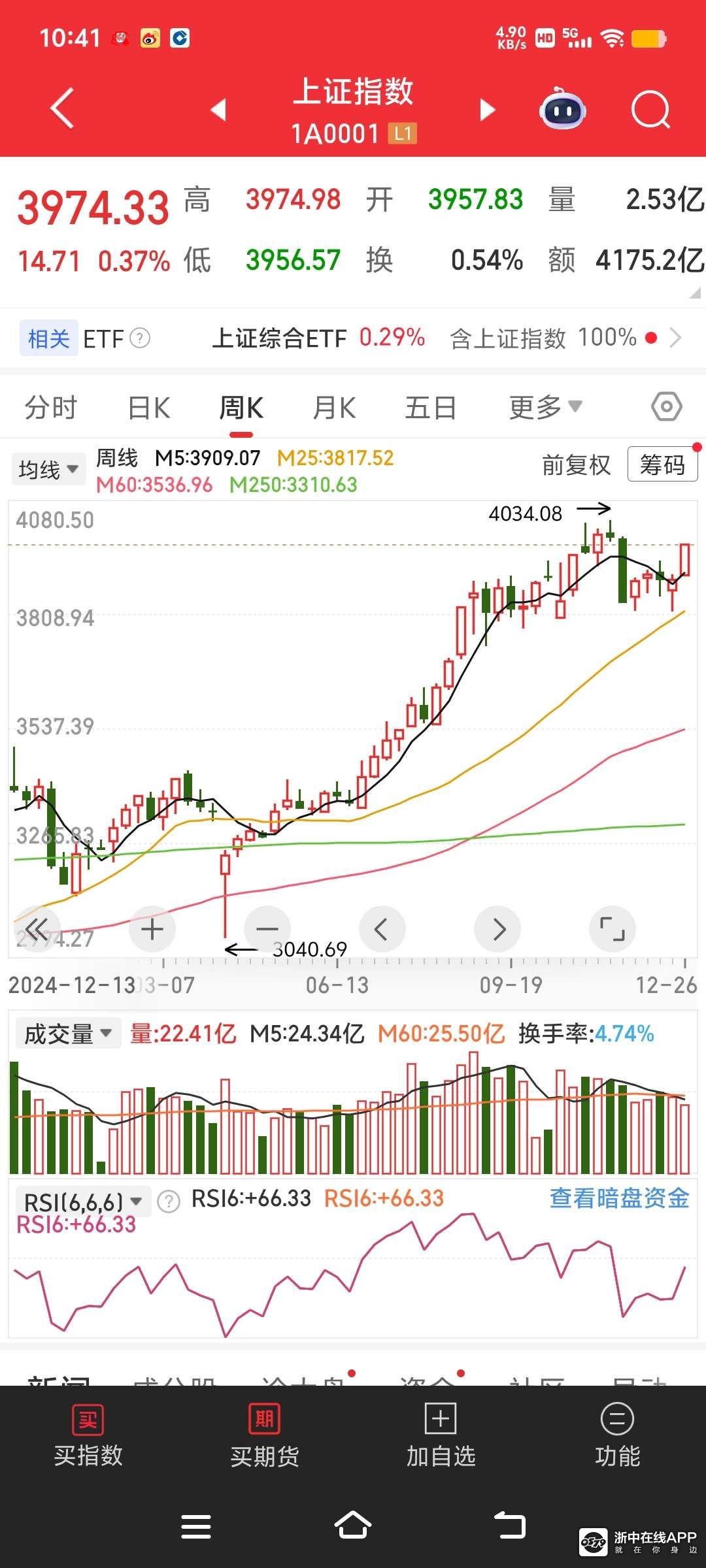Switch to the 分时 chart tab
The image size is (706, 1568).
(51, 408)
